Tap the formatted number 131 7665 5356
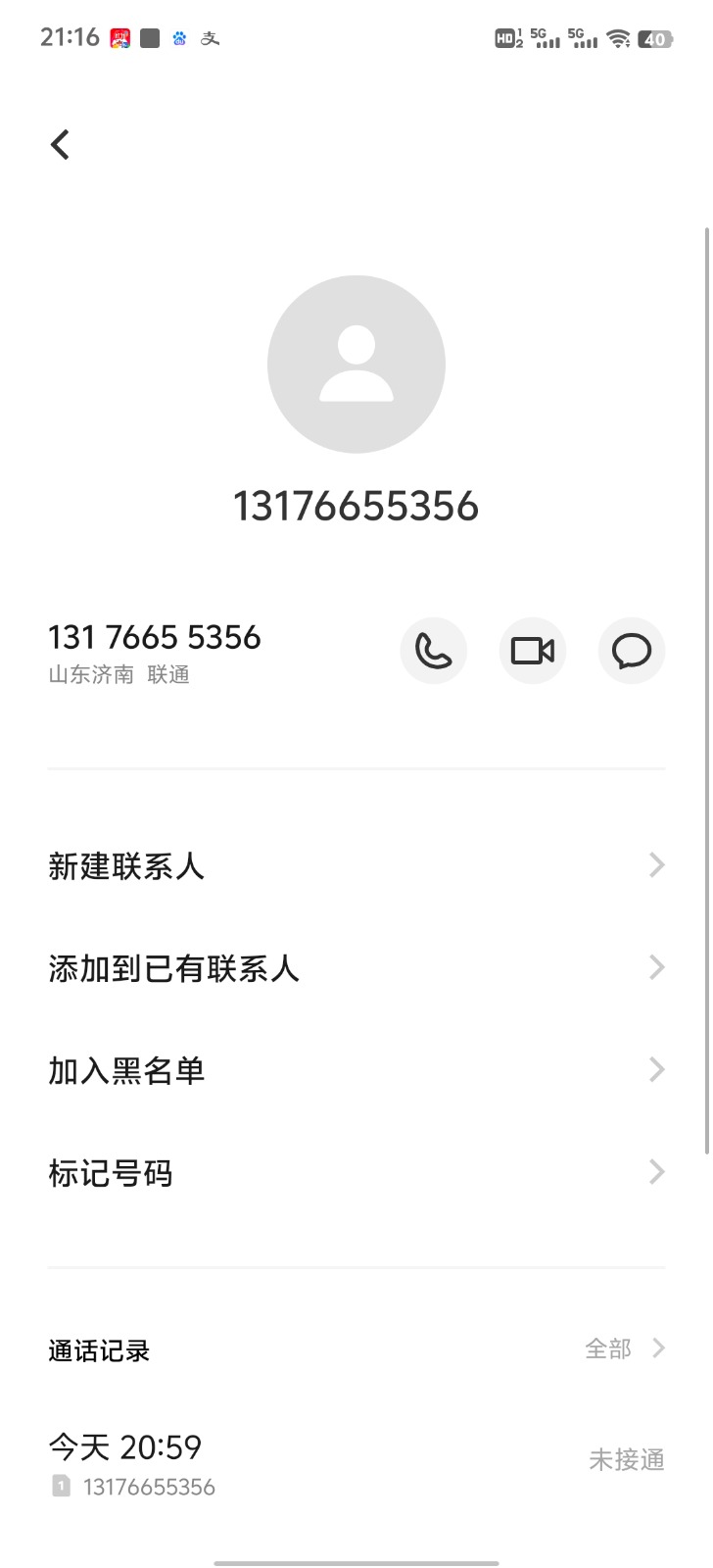Image resolution: width=713 pixels, height=1568 pixels. click(154, 637)
